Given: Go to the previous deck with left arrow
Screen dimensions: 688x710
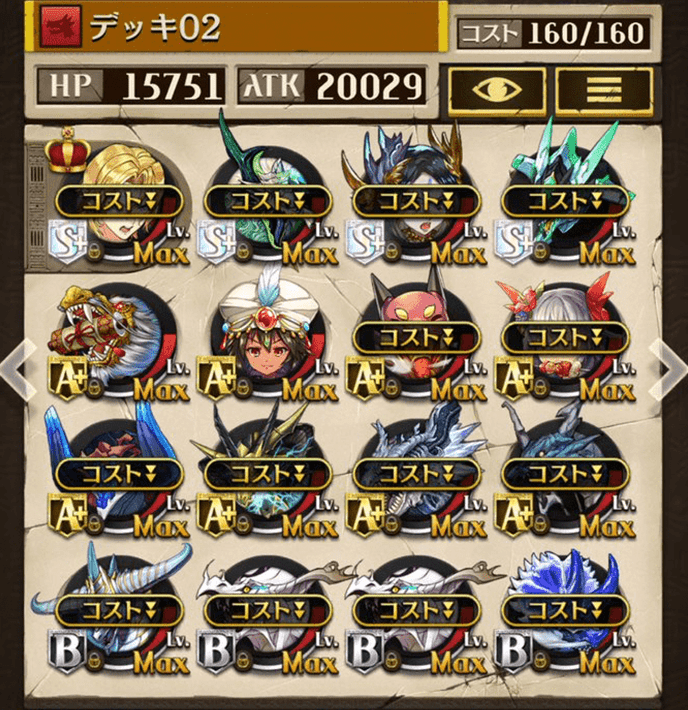Looking at the screenshot, I should [14, 368].
